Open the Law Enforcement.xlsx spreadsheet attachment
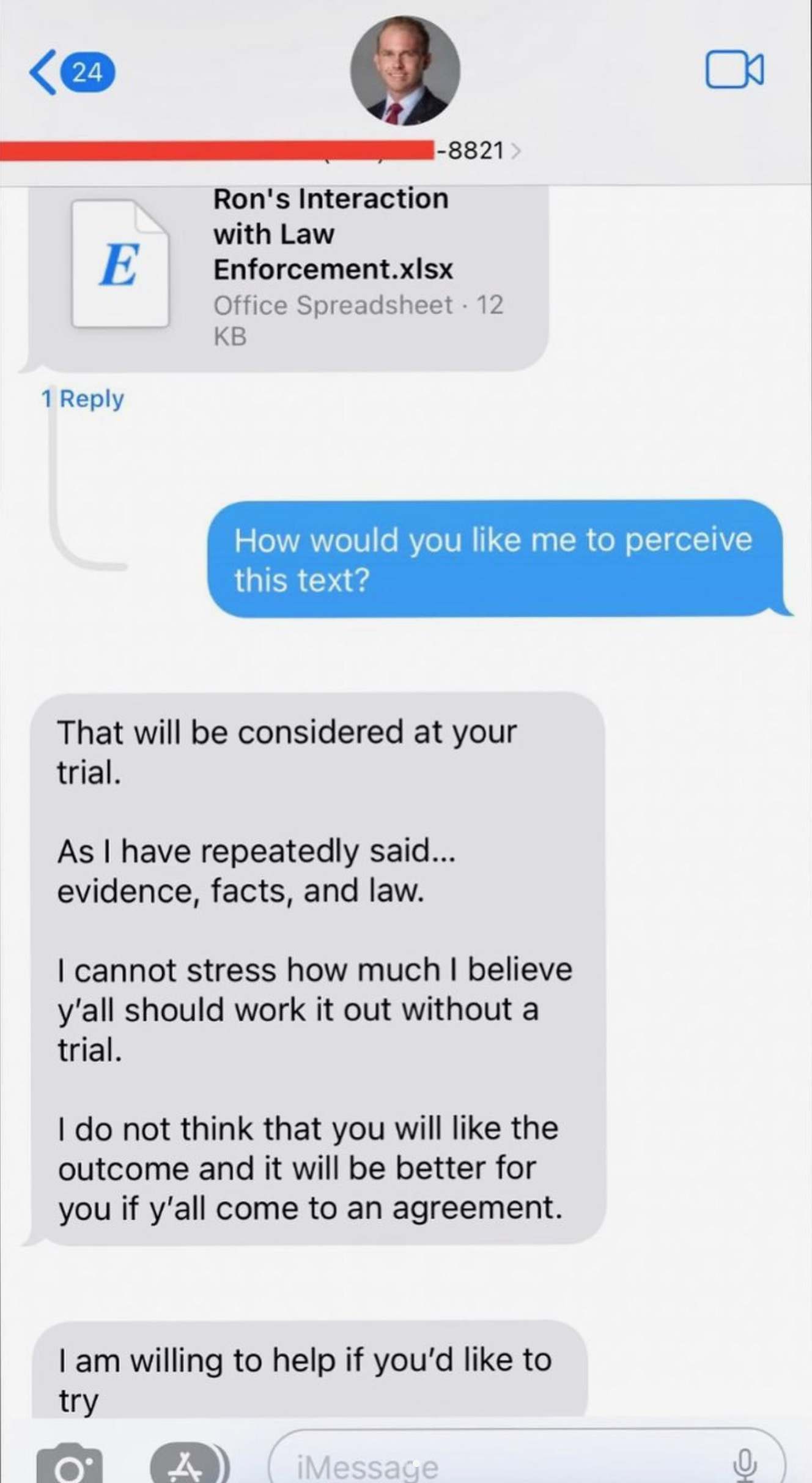812x1483 pixels. click(287, 269)
